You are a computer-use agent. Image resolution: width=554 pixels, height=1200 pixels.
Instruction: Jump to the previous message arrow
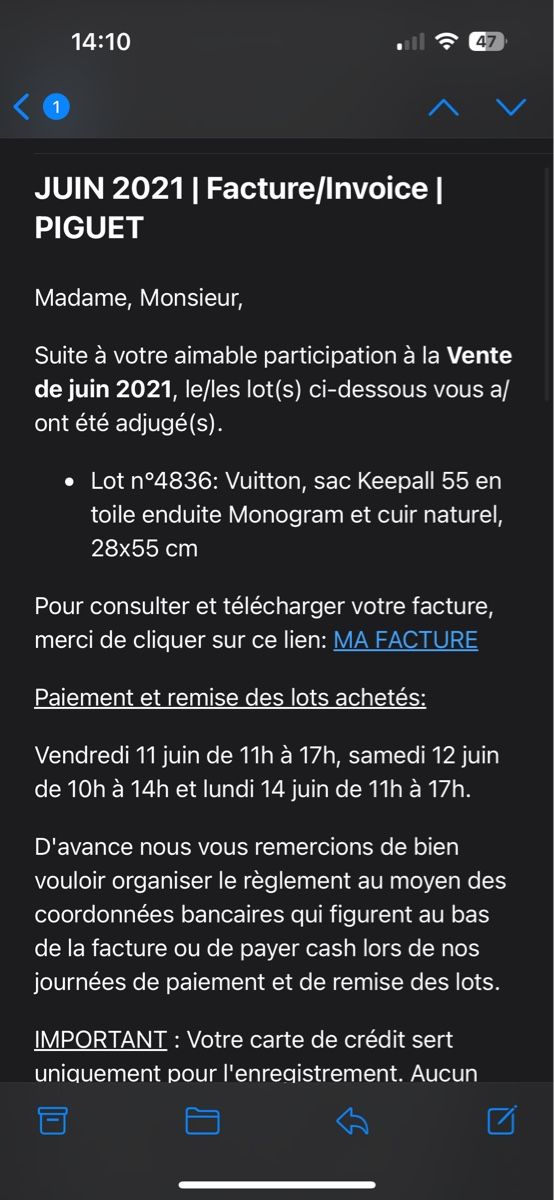click(x=443, y=107)
